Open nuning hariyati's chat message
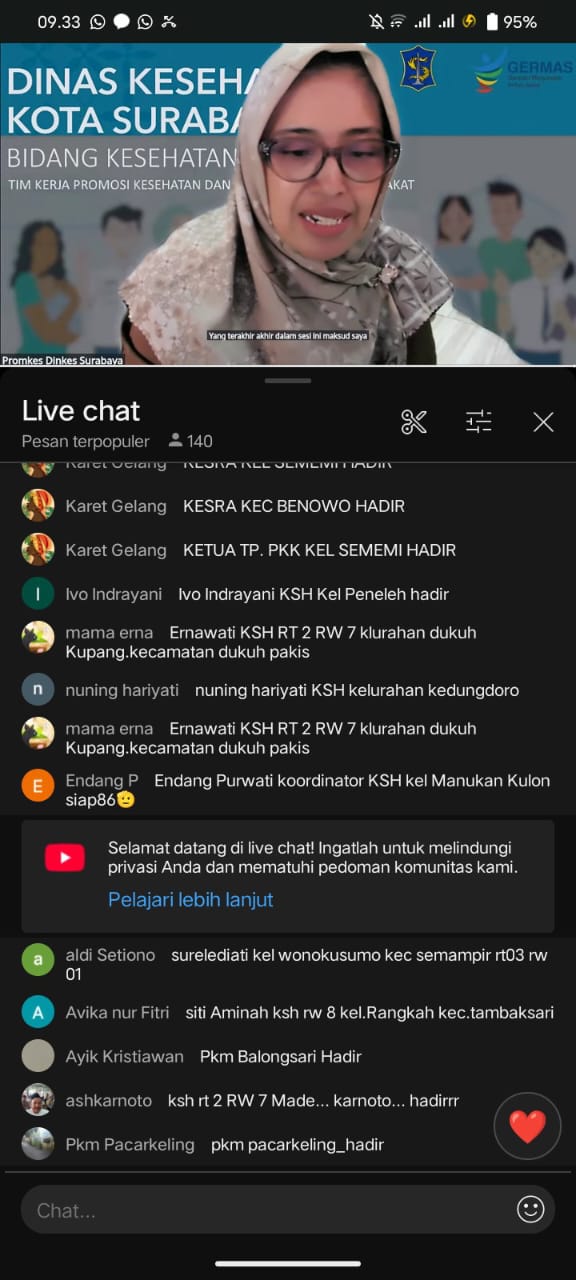Screen dimensions: 576x1280 click(x=288, y=690)
